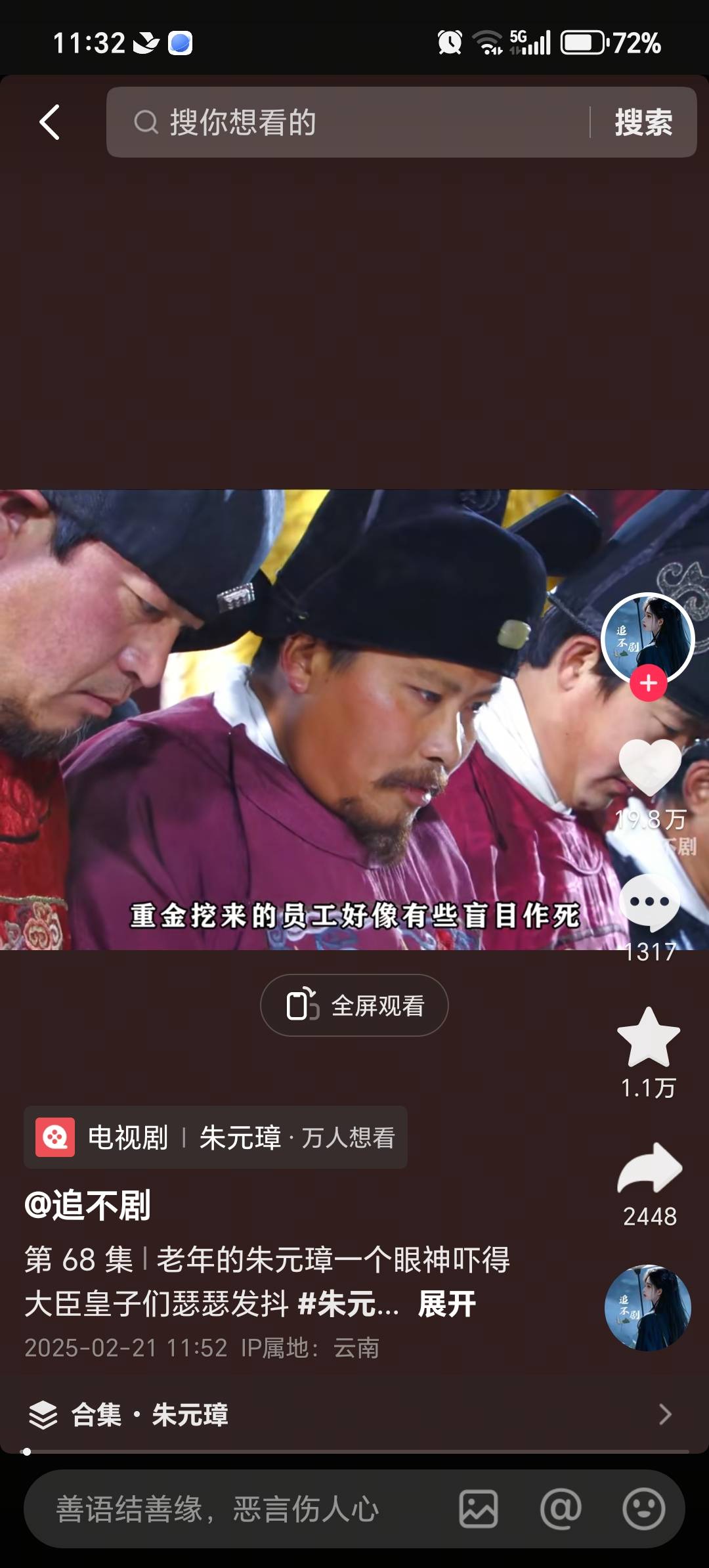Go back using the top-left arrow
709x1568 pixels.
(50, 122)
